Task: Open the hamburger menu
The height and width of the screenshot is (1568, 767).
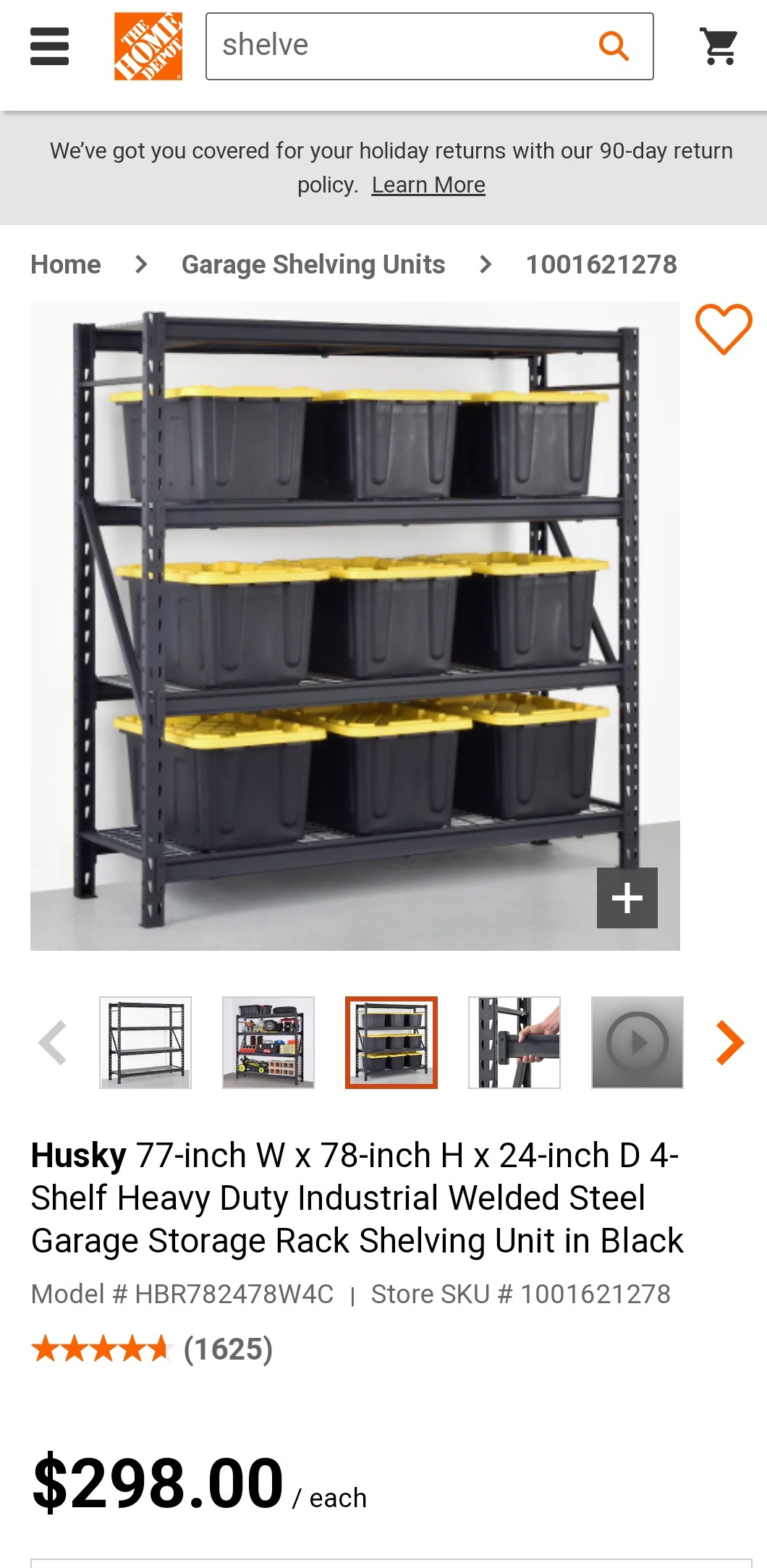Action: (49, 46)
